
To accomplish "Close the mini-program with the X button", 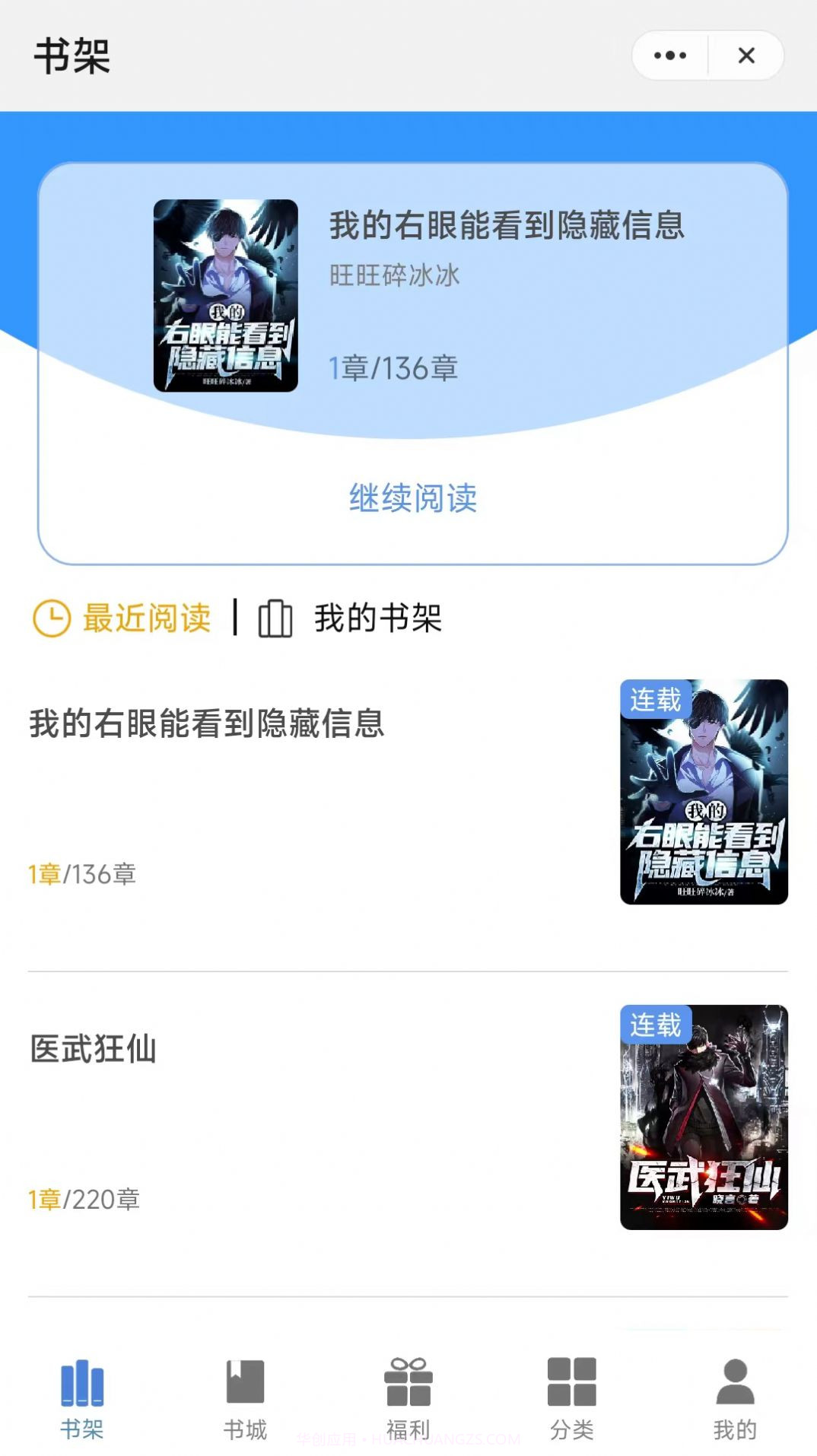I will [x=745, y=54].
